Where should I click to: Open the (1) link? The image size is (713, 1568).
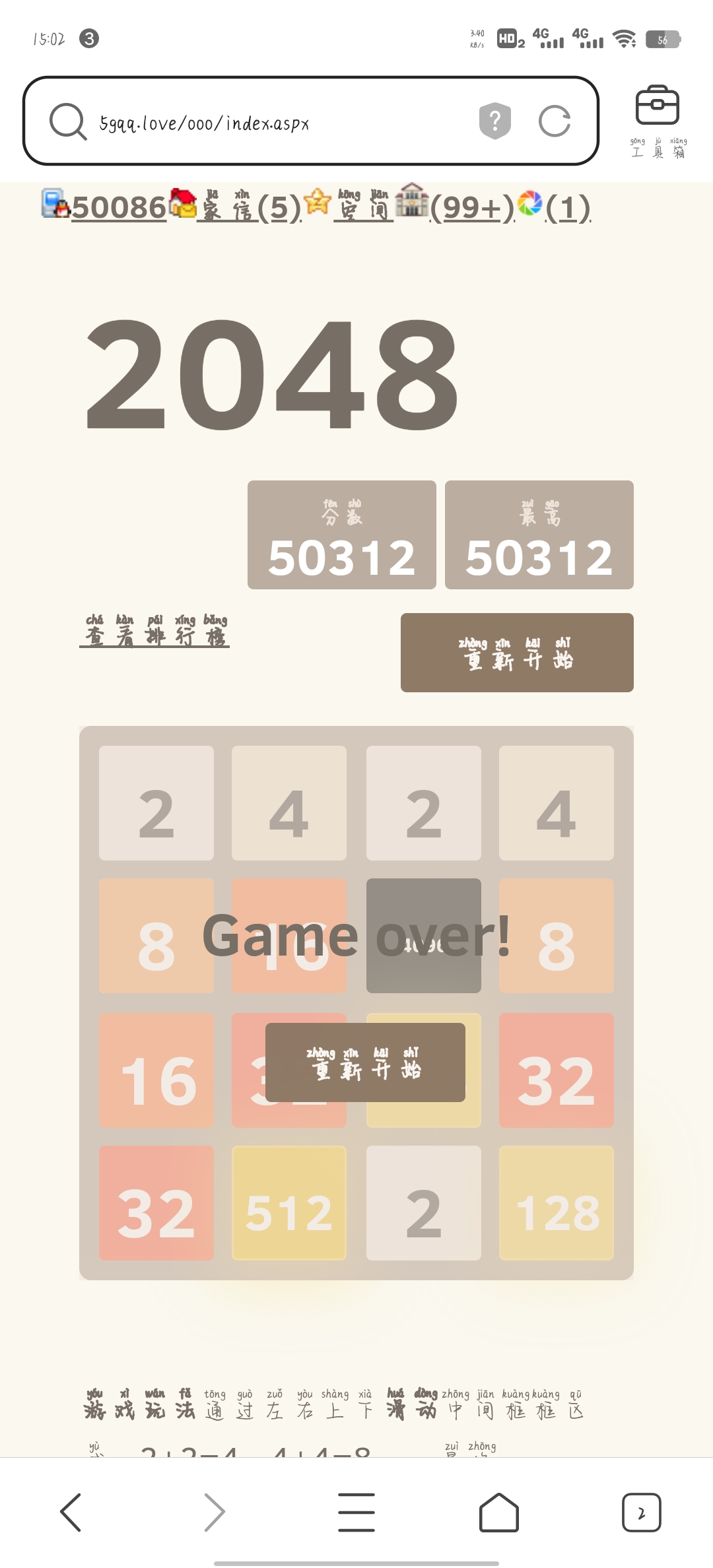[568, 207]
